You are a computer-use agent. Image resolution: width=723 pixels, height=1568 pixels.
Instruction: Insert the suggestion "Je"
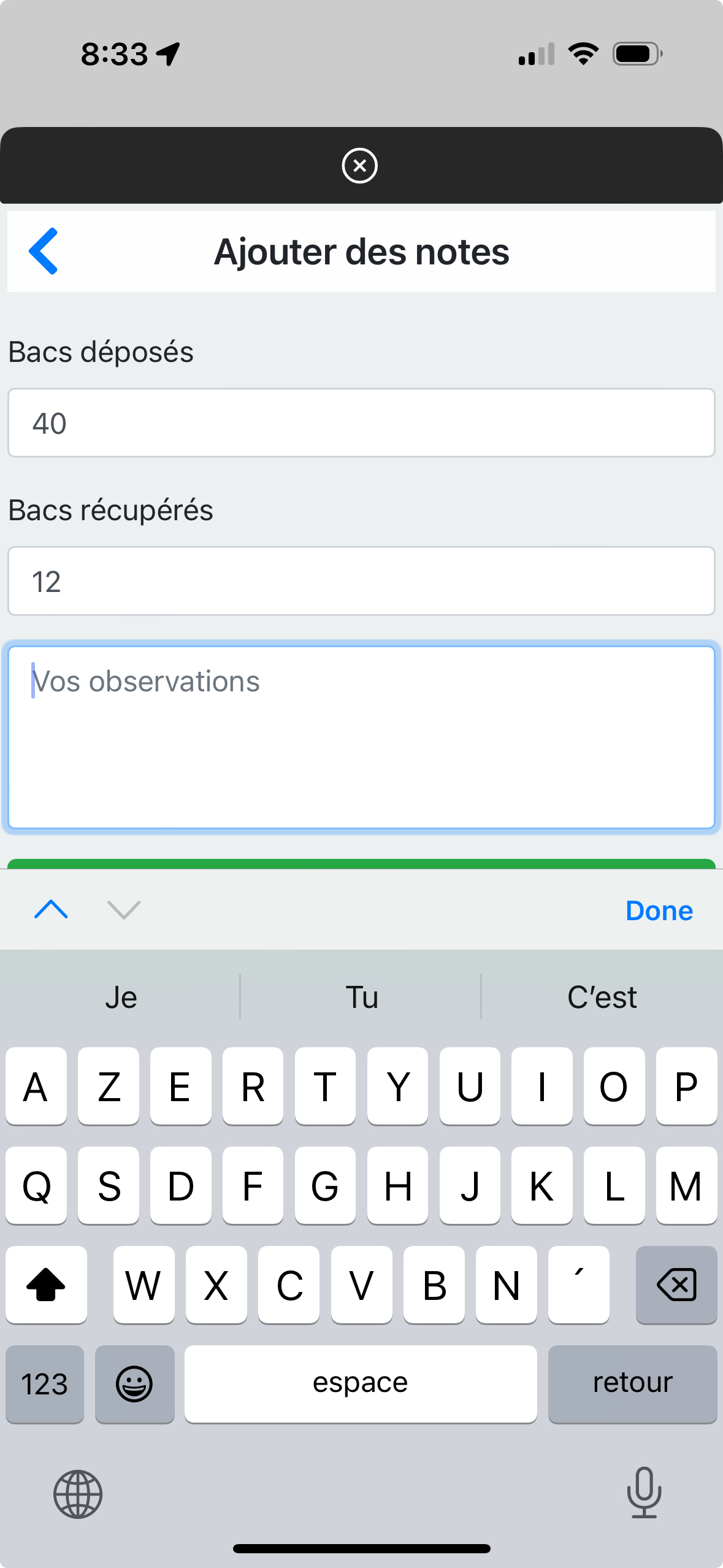[x=121, y=997]
